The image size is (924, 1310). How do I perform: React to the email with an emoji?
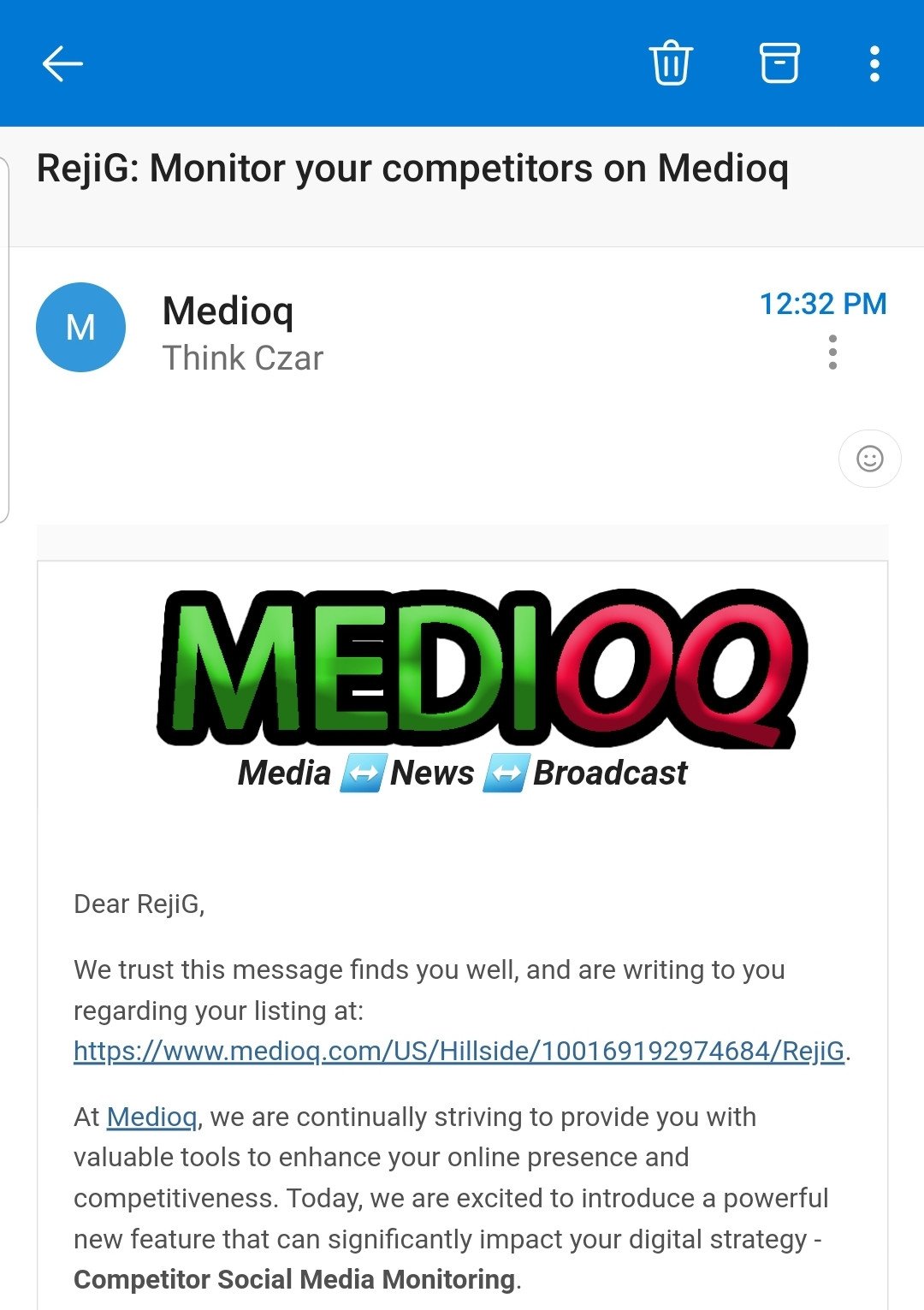coord(869,459)
